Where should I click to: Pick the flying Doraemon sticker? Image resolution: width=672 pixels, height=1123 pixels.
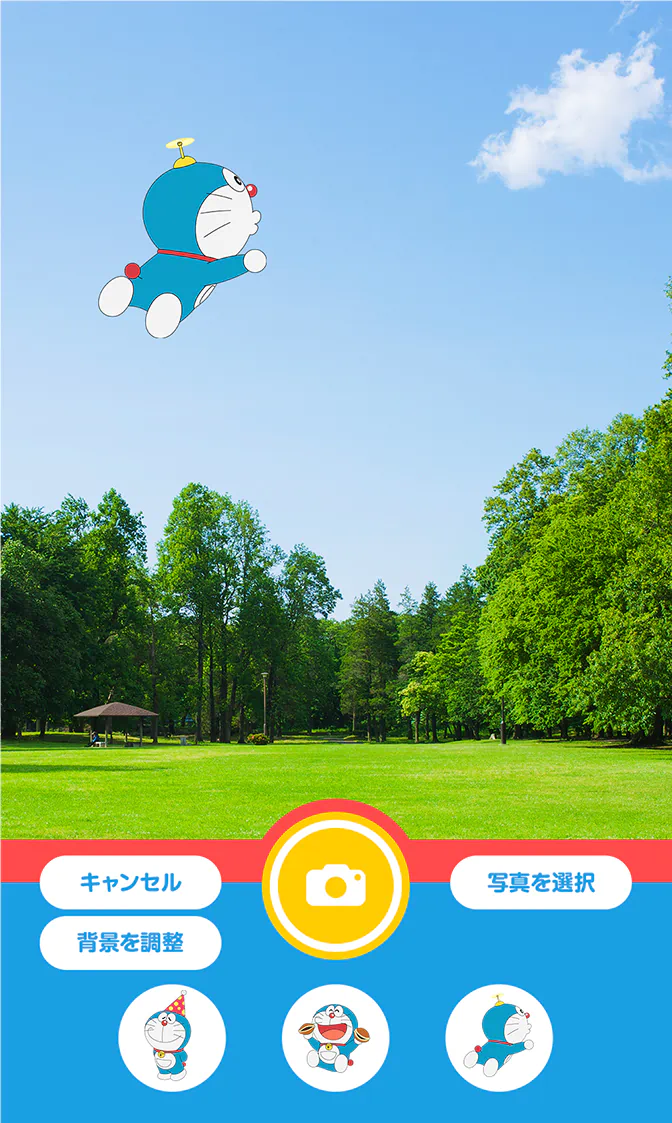(x=499, y=1038)
